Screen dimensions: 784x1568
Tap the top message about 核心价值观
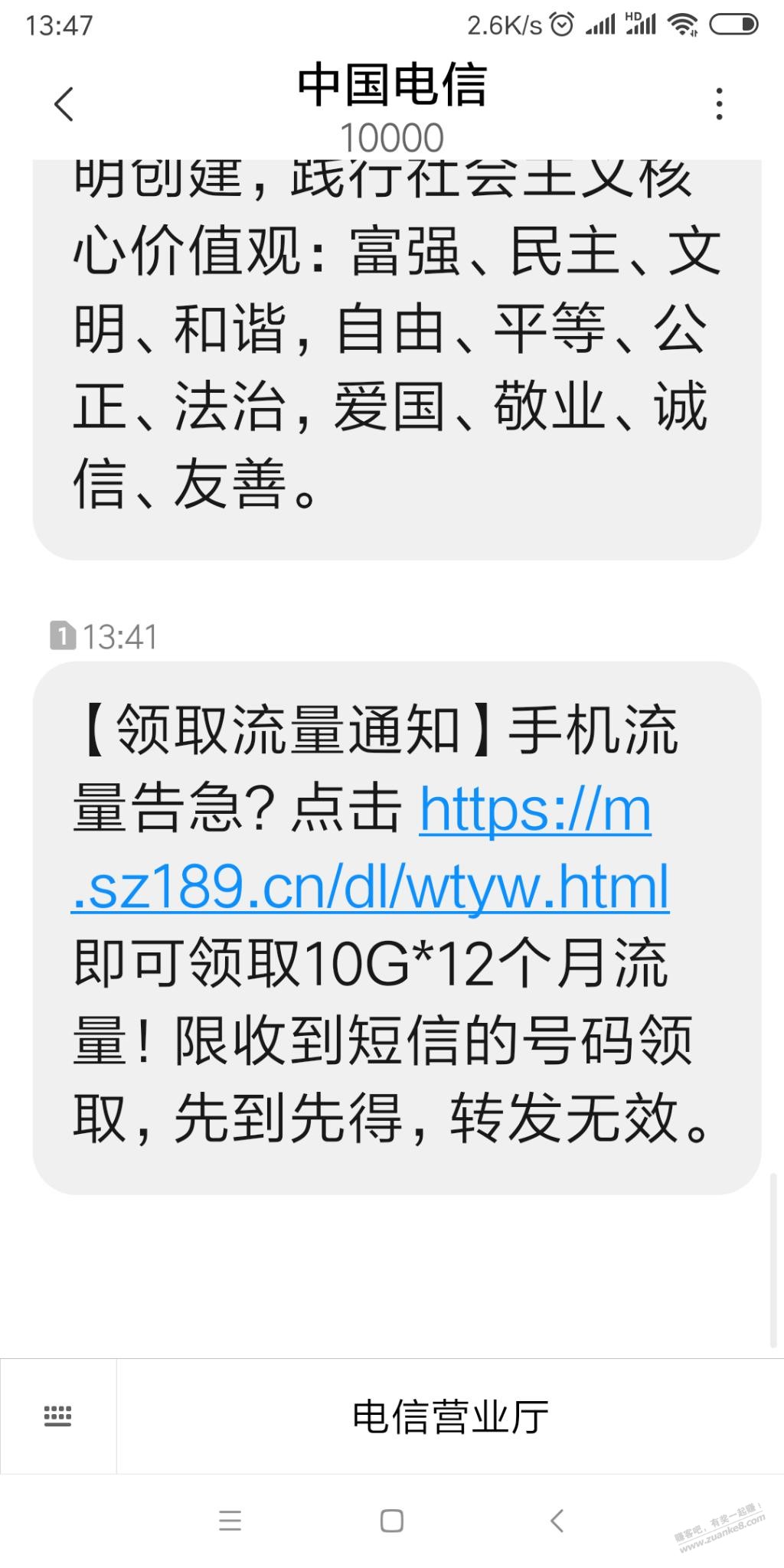(x=392, y=352)
